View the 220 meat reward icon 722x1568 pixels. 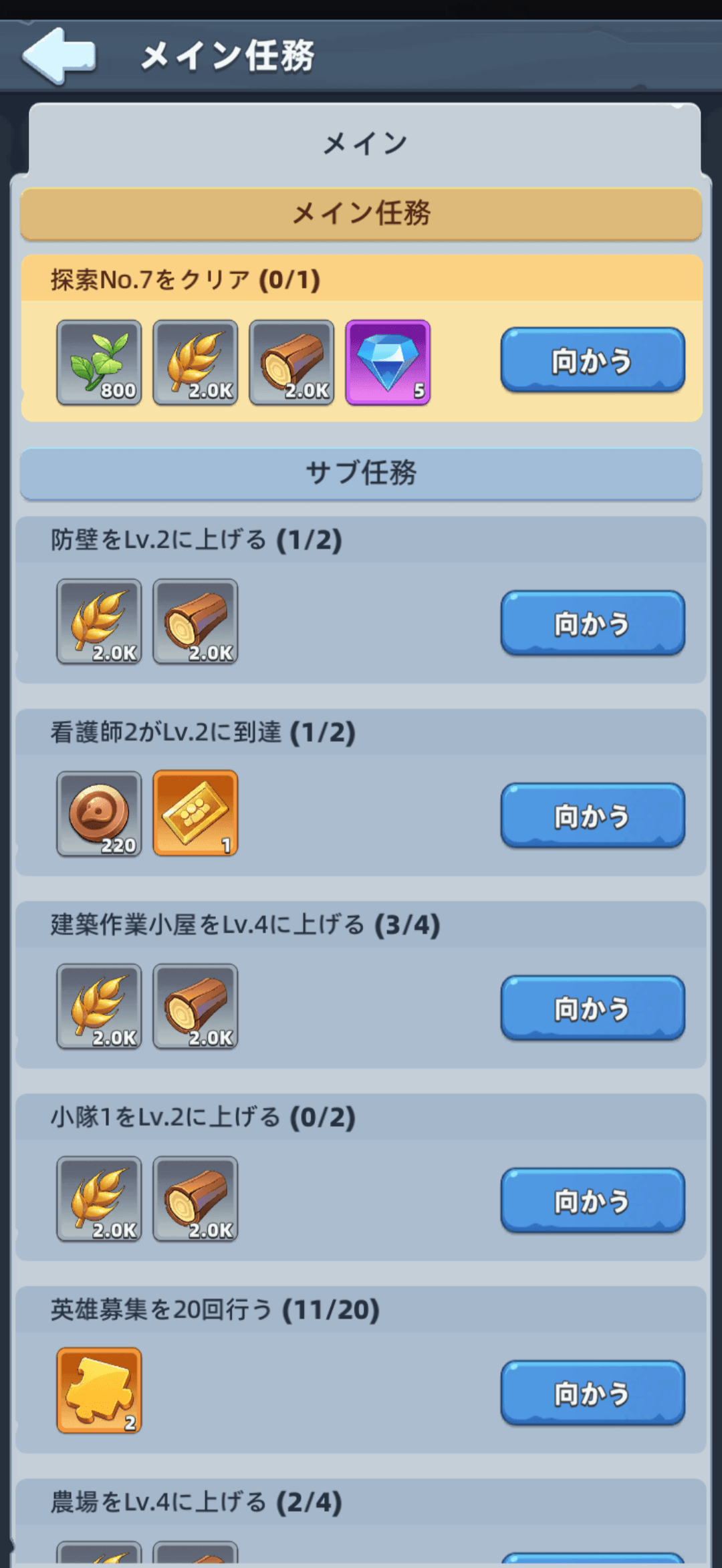[x=99, y=813]
